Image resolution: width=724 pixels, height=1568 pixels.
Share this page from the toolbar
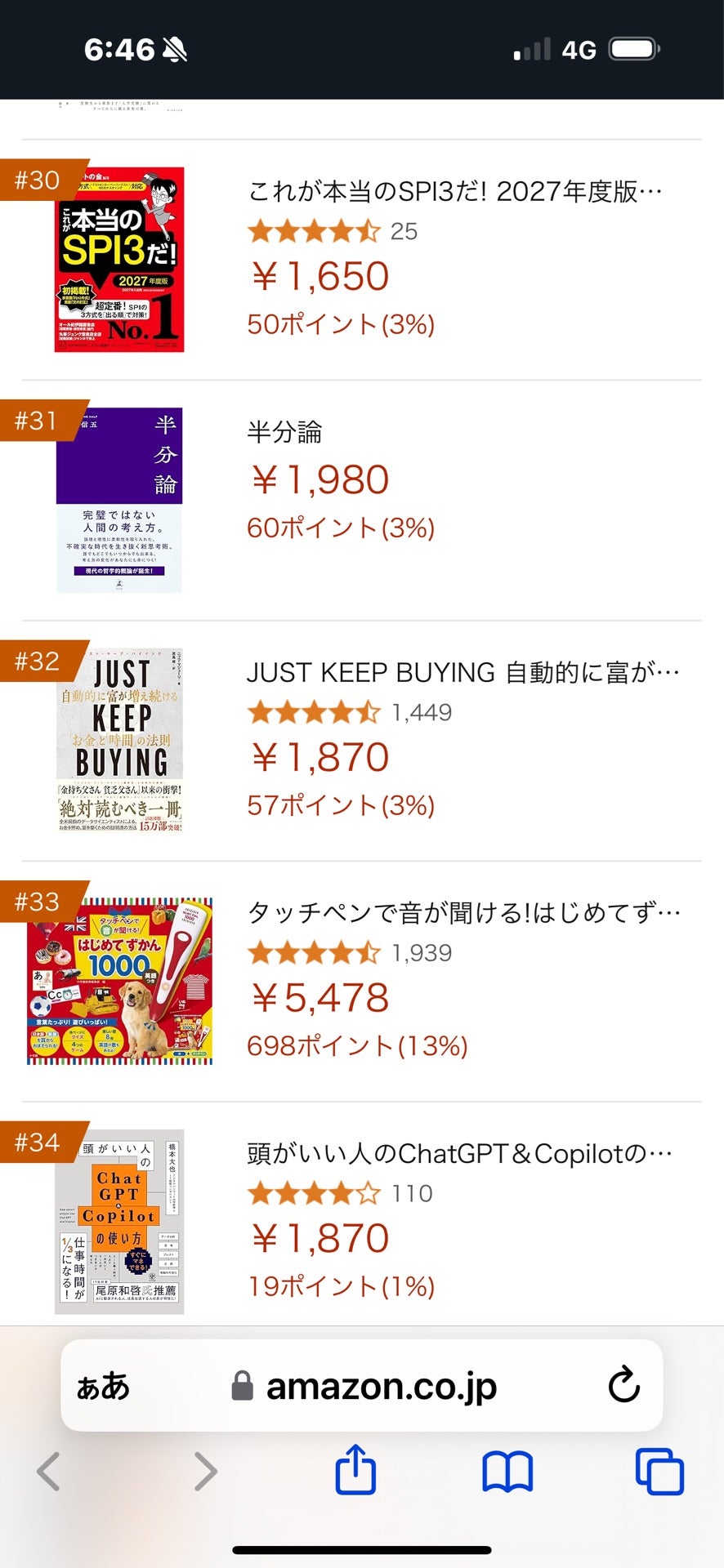(x=355, y=1470)
